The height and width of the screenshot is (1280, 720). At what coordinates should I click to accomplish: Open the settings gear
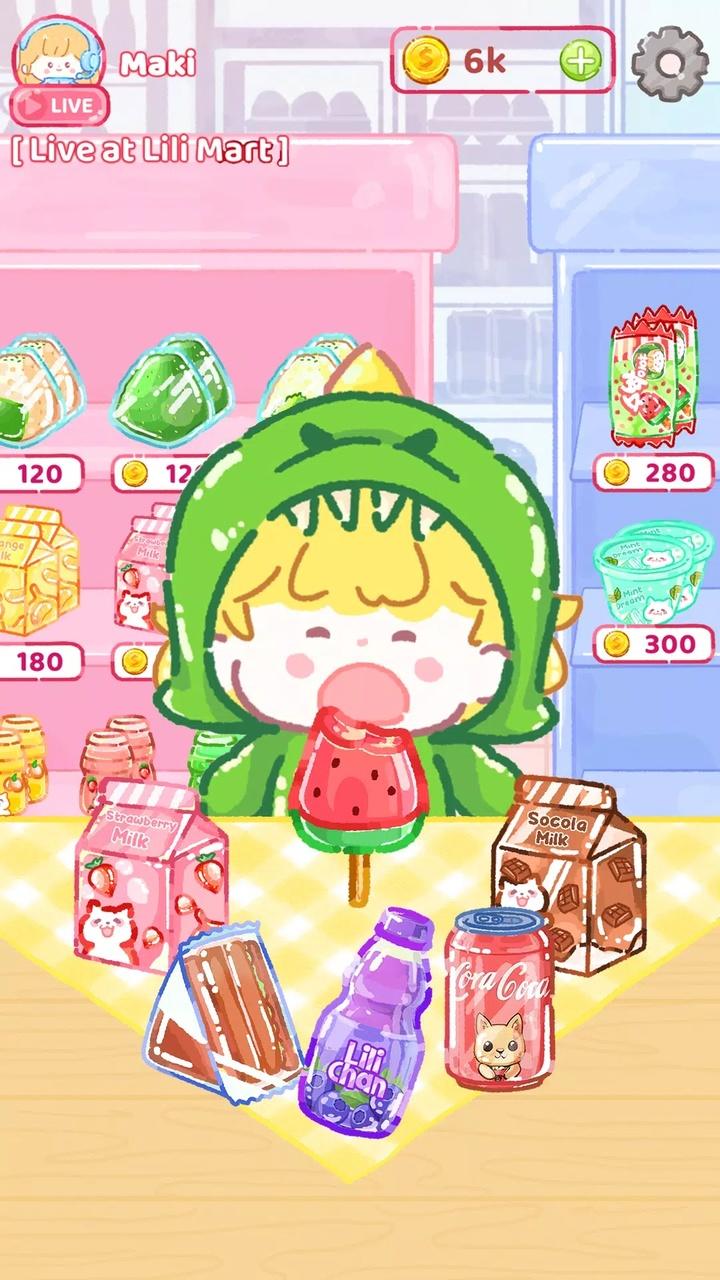(669, 62)
